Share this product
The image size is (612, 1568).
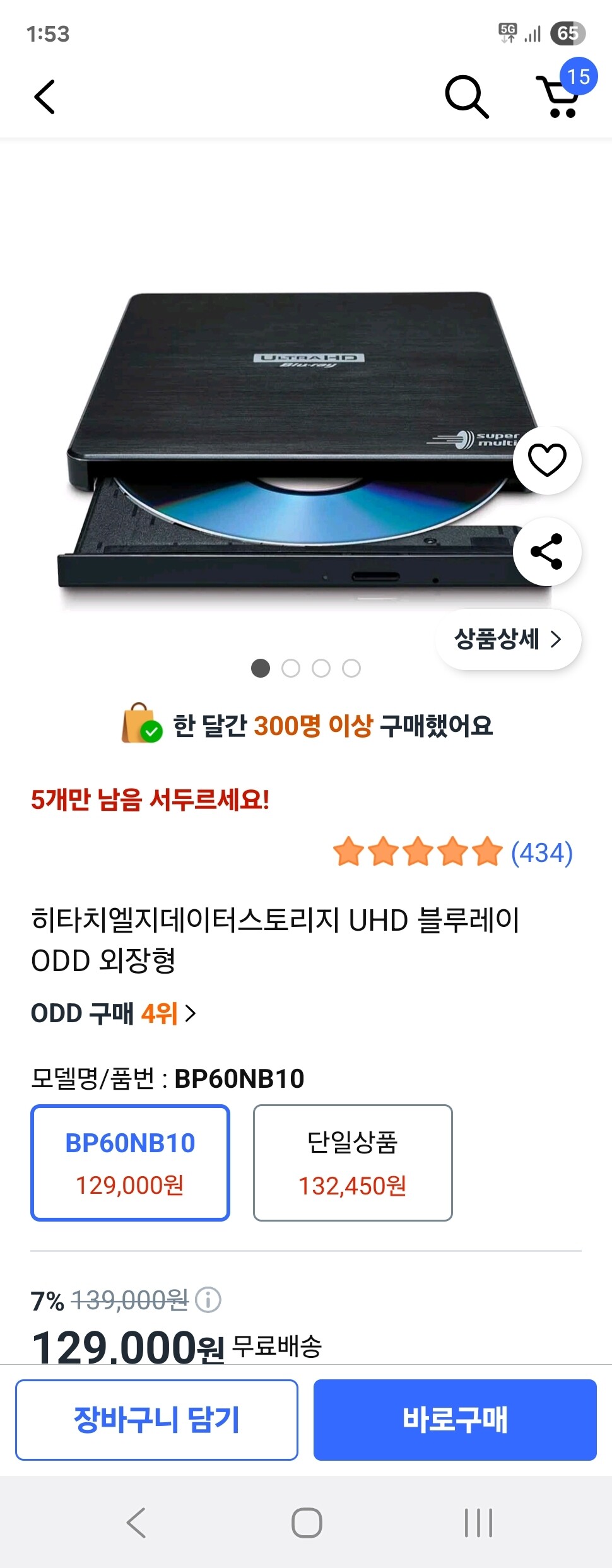(x=547, y=551)
